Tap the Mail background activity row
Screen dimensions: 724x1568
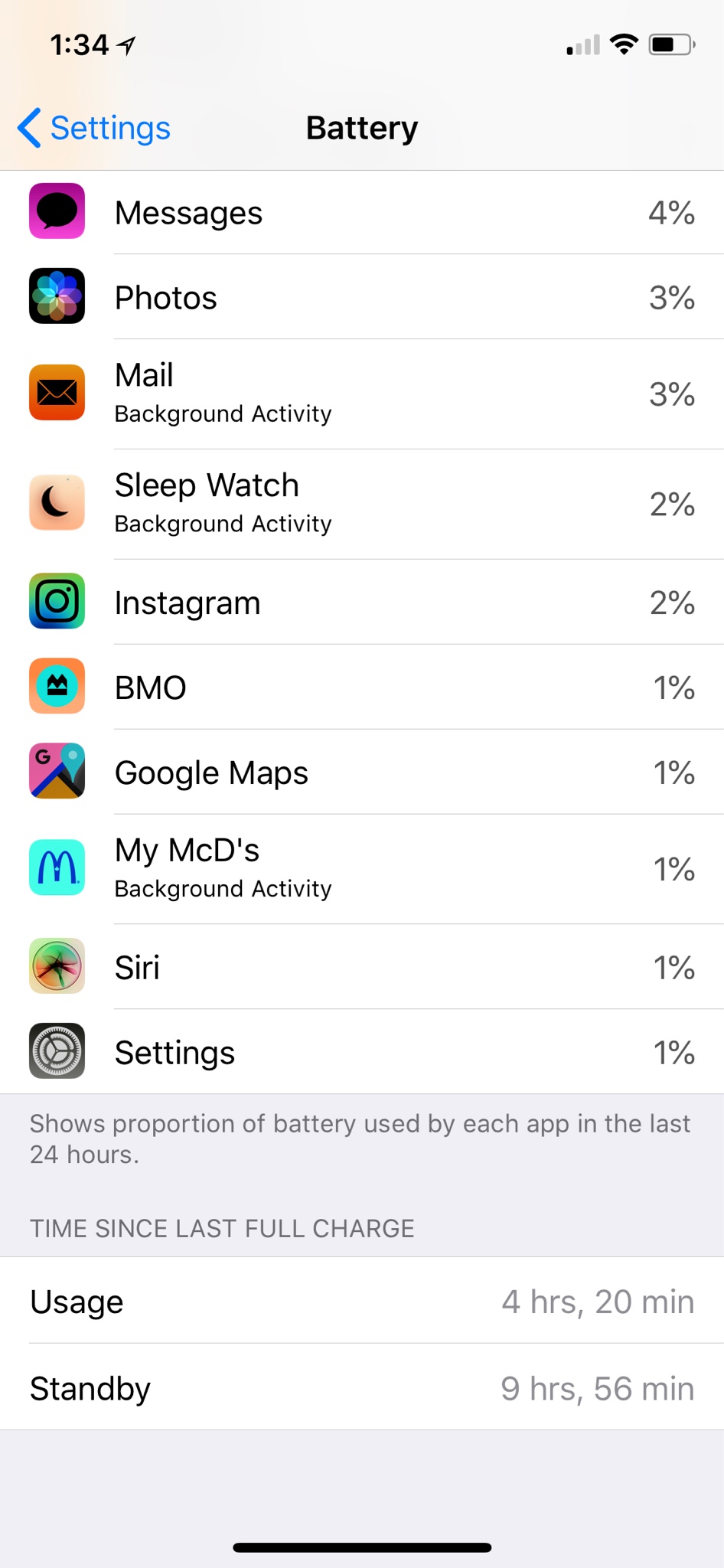pyautogui.click(x=362, y=394)
